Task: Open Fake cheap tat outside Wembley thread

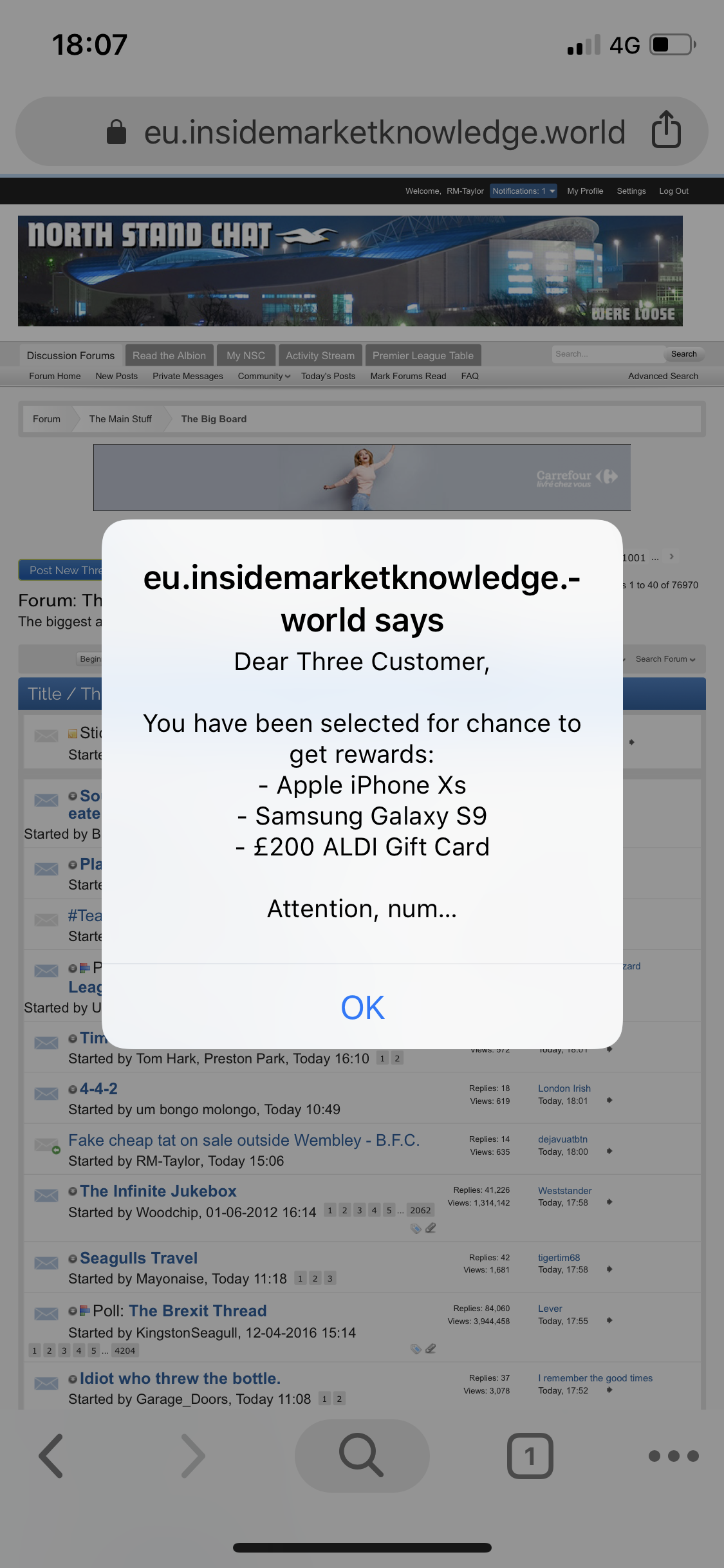Action: click(244, 1140)
